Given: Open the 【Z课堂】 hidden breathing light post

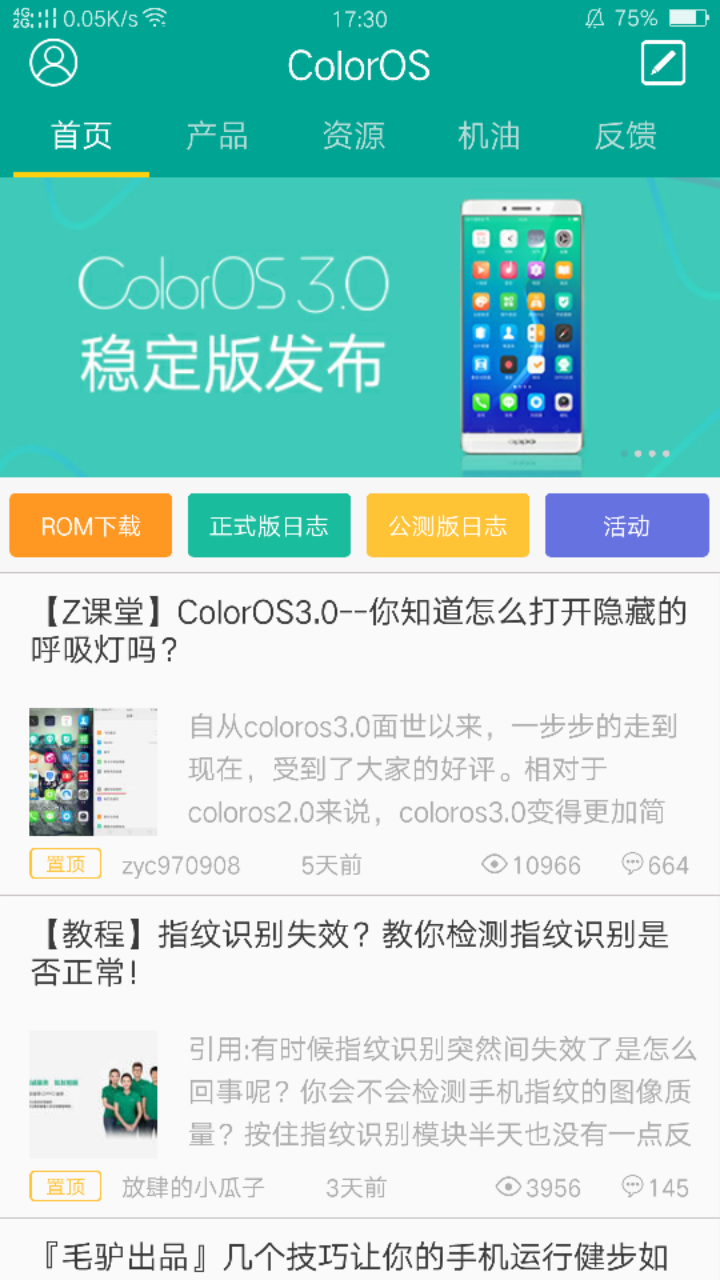Looking at the screenshot, I should pyautogui.click(x=360, y=630).
